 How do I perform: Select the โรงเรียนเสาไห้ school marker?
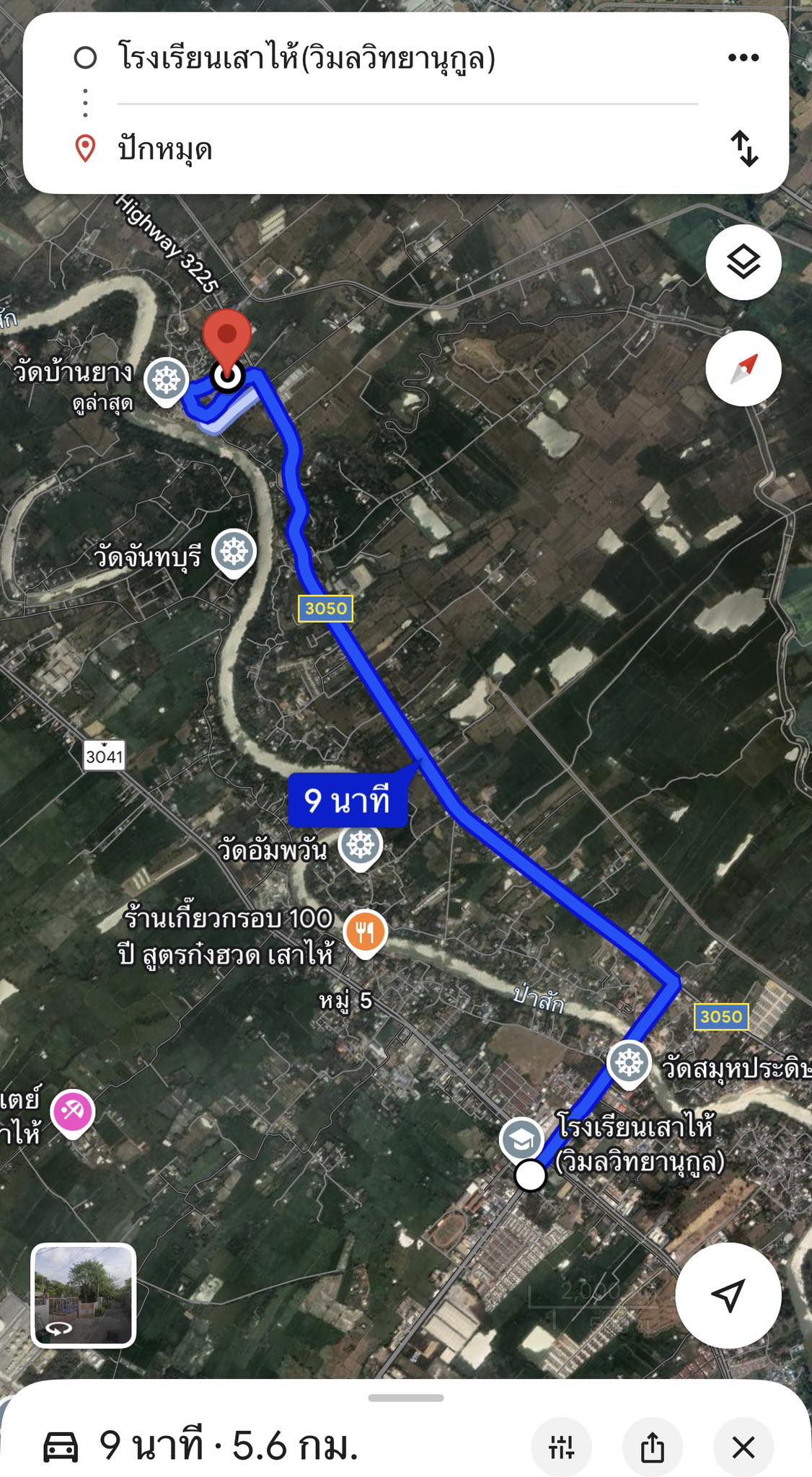click(x=521, y=1139)
